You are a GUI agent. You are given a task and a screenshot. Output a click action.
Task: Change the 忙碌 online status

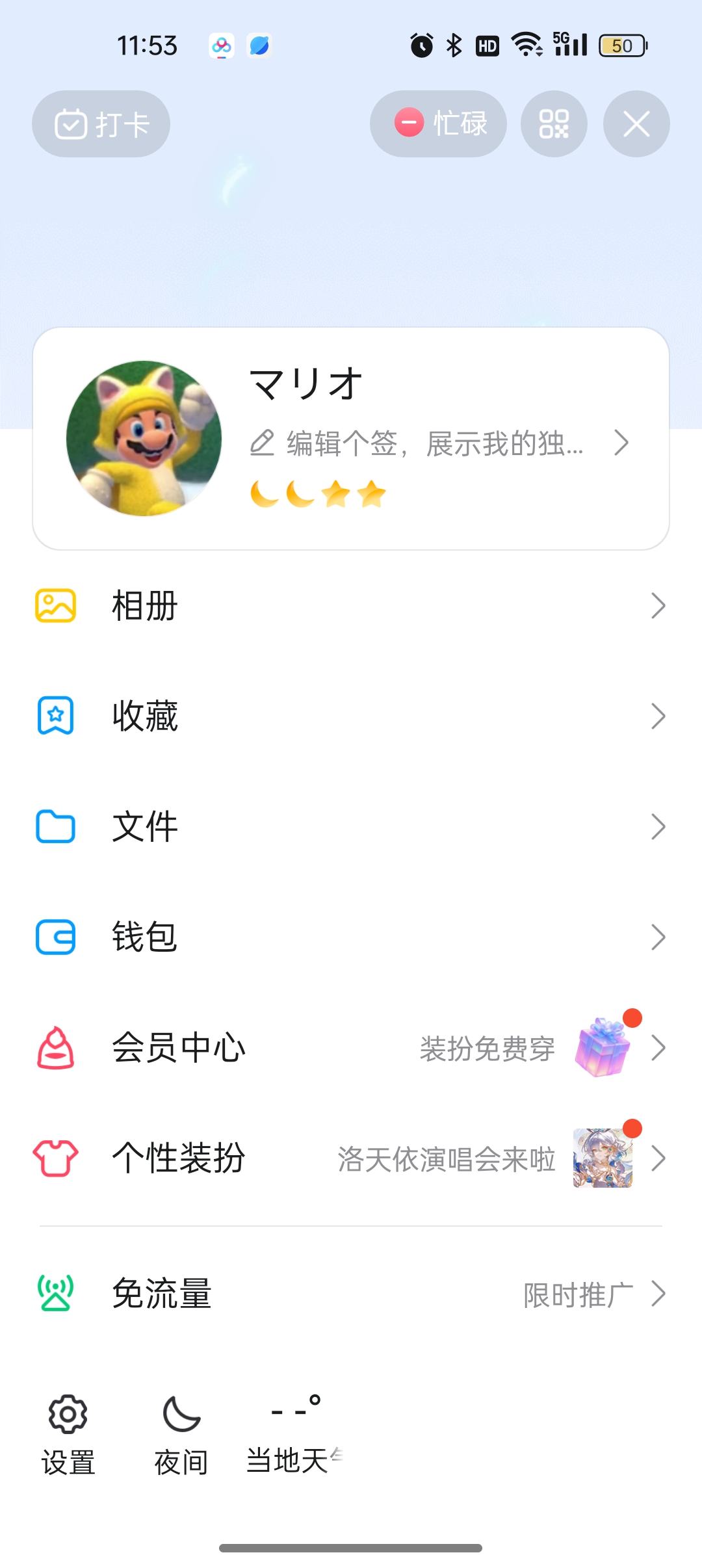438,124
